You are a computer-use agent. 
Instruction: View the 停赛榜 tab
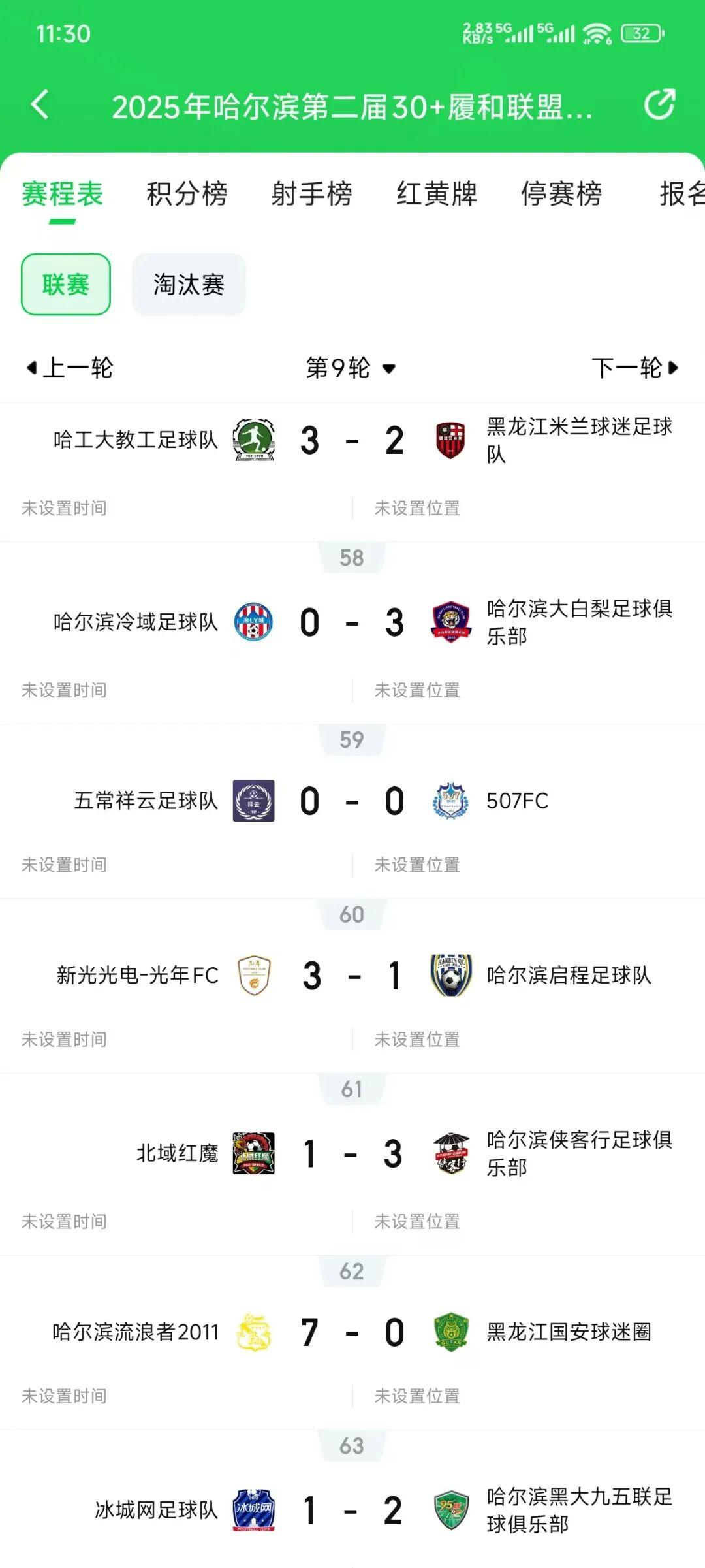point(561,194)
